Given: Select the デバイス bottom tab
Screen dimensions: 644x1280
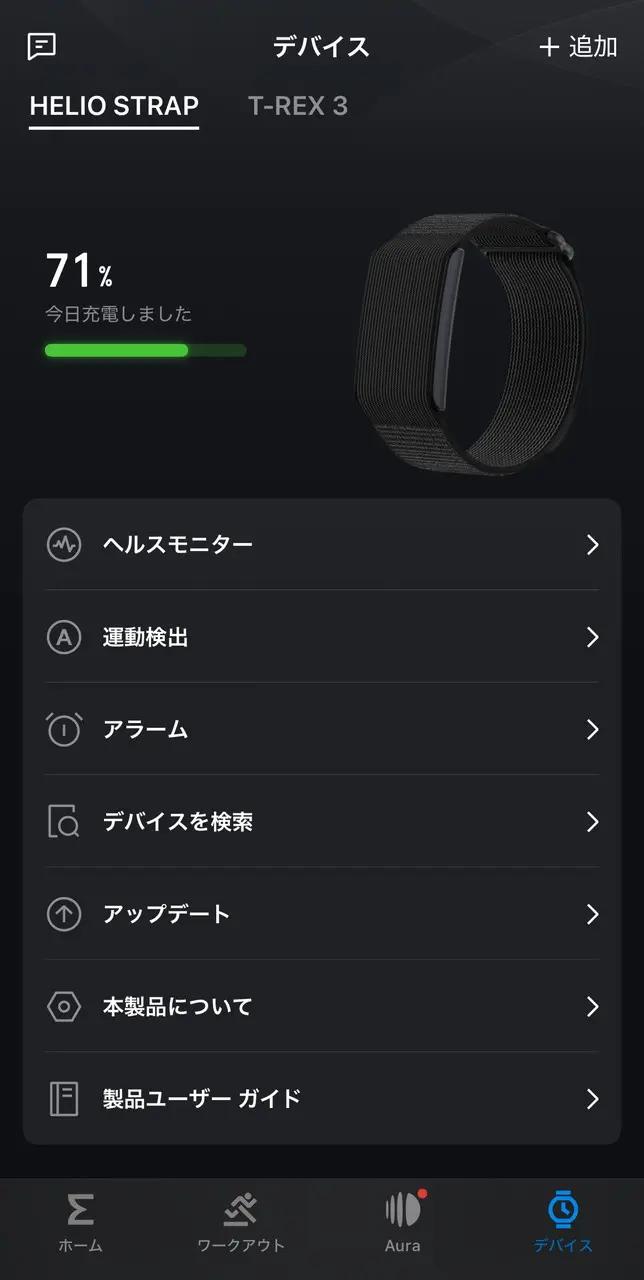Looking at the screenshot, I should click(x=562, y=1224).
